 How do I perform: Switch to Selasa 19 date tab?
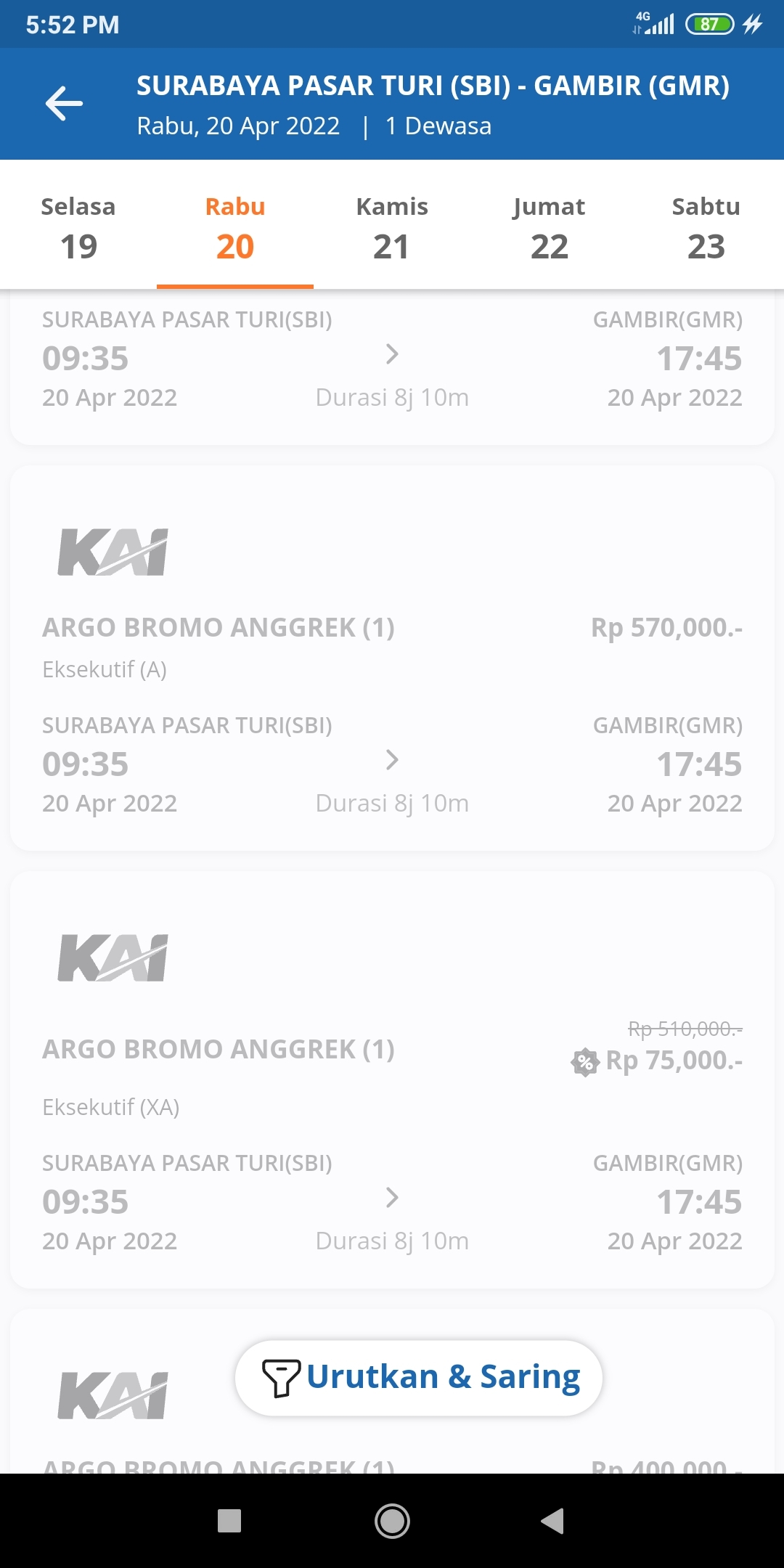(78, 226)
